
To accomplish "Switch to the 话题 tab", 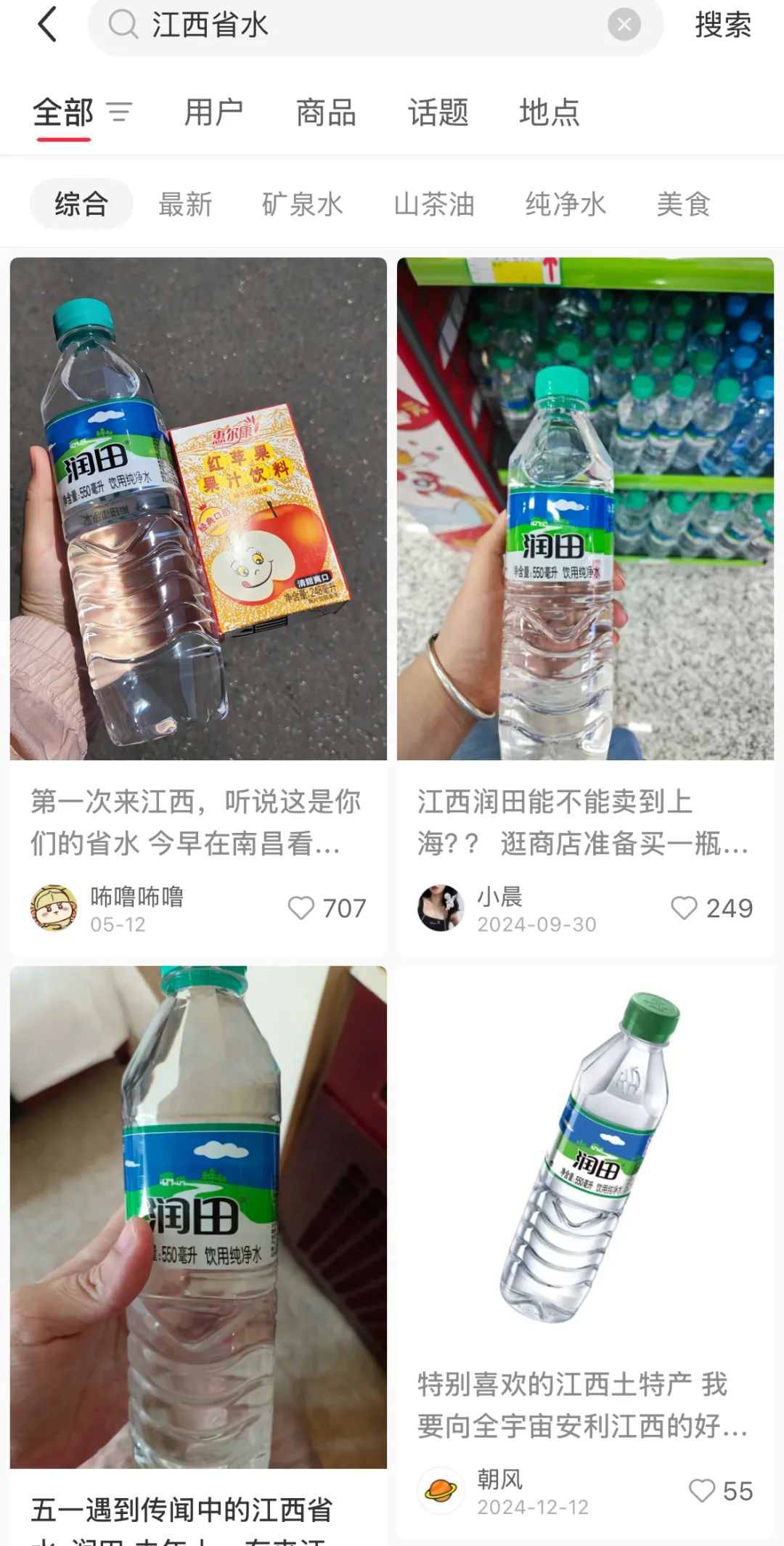I will point(438,113).
